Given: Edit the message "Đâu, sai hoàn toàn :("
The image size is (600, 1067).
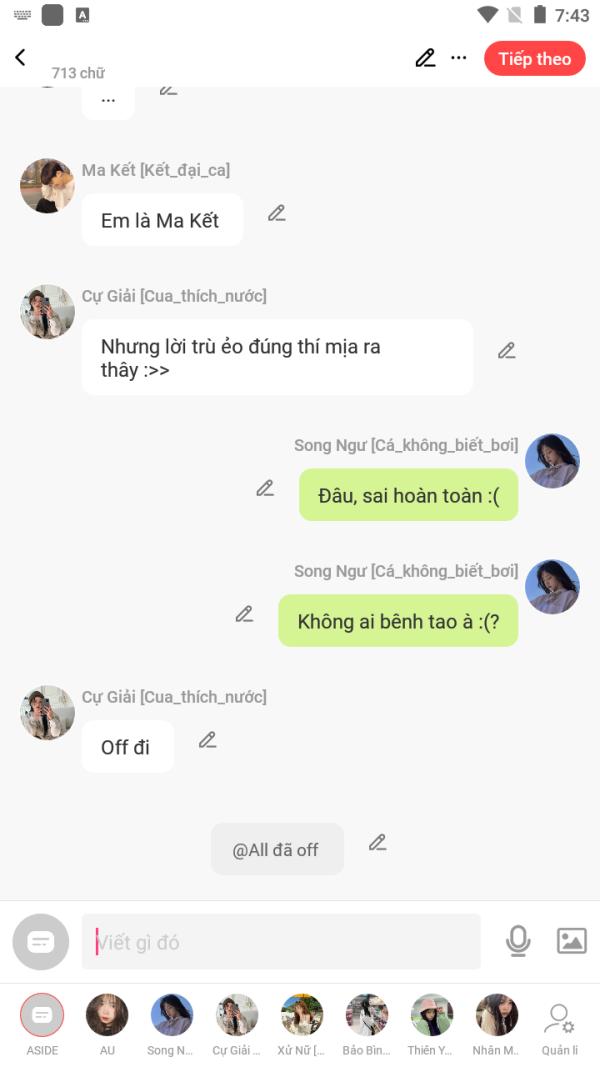Looking at the screenshot, I should click(x=265, y=489).
